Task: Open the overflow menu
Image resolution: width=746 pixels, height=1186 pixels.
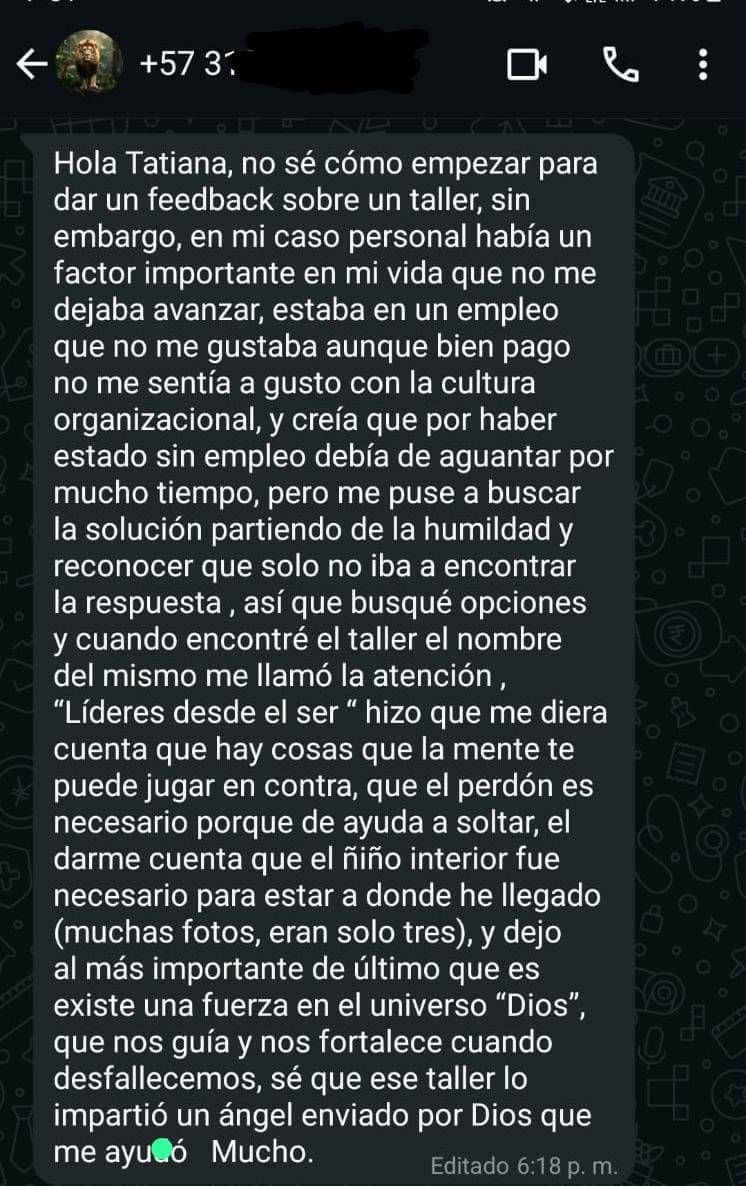Action: pos(704,65)
